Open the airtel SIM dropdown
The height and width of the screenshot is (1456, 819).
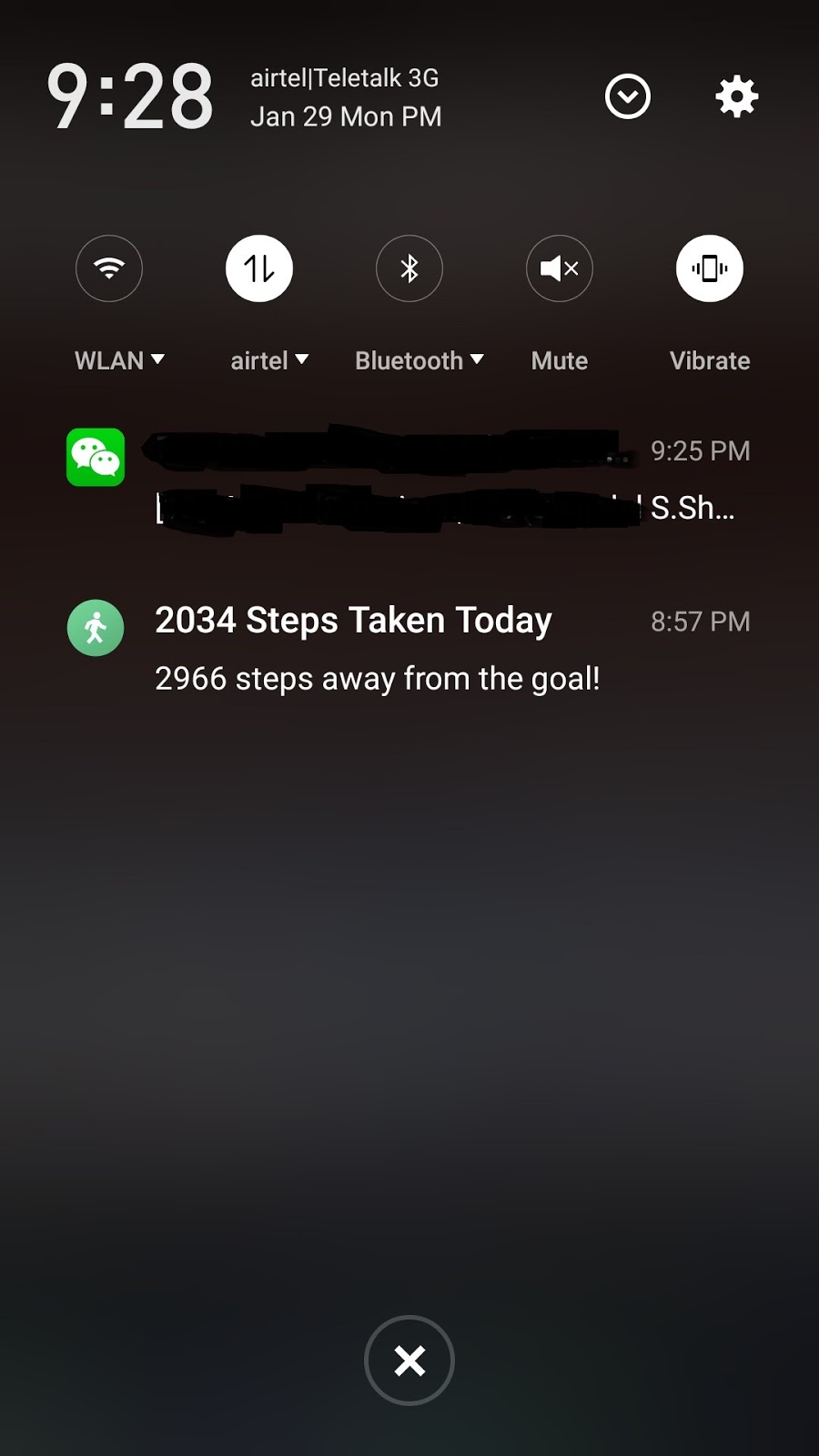(x=302, y=359)
